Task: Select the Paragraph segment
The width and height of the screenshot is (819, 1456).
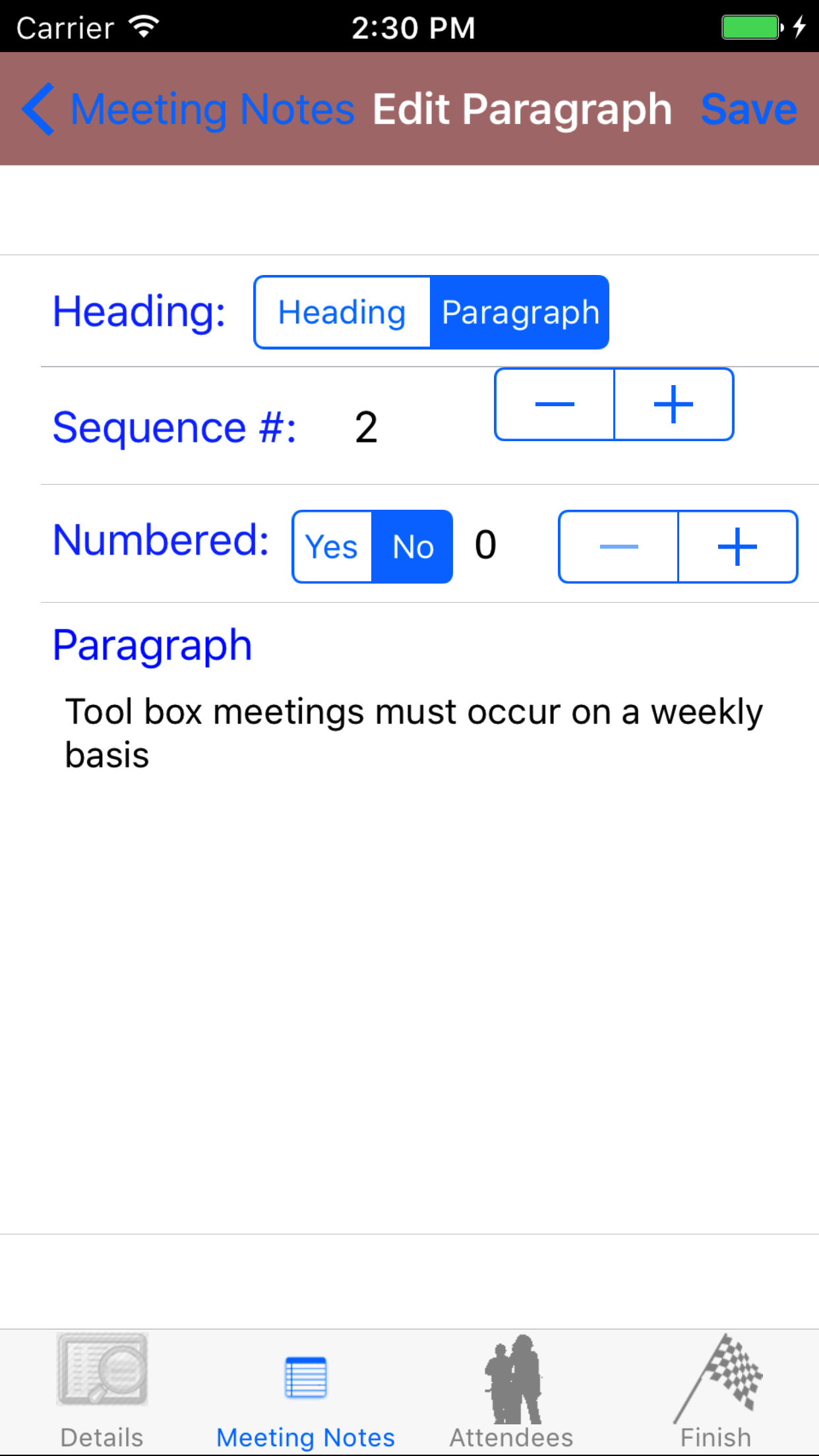Action: 520,313
